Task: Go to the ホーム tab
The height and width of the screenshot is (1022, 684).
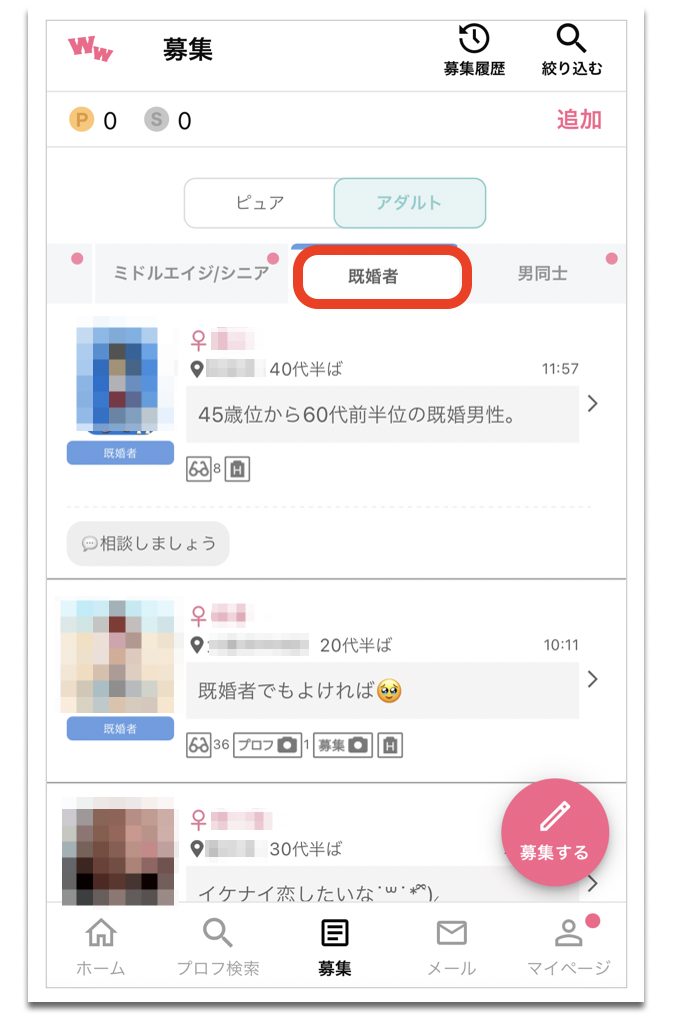Action: tap(101, 946)
